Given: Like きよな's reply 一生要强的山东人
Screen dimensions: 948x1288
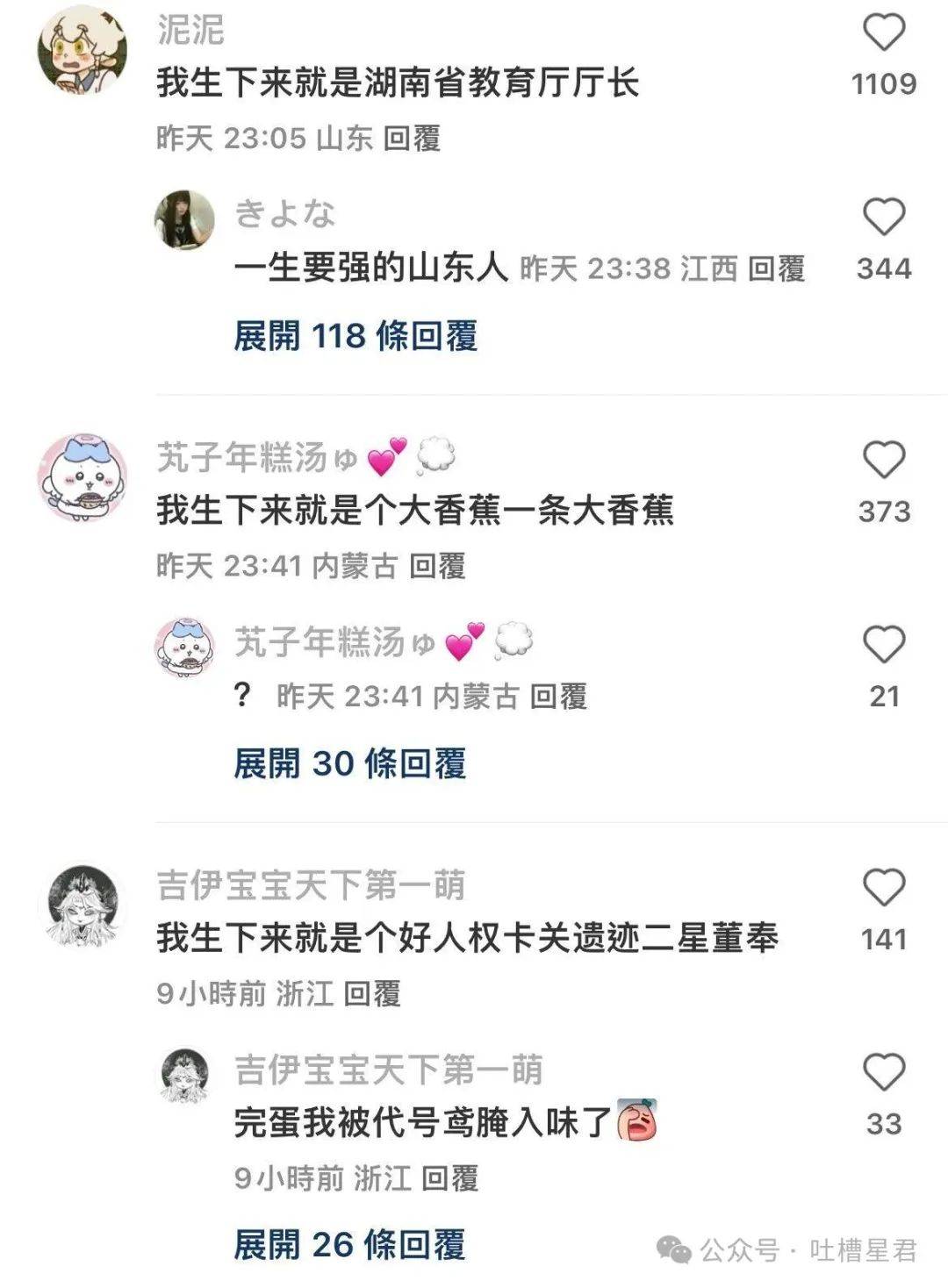Looking at the screenshot, I should coord(883,217).
